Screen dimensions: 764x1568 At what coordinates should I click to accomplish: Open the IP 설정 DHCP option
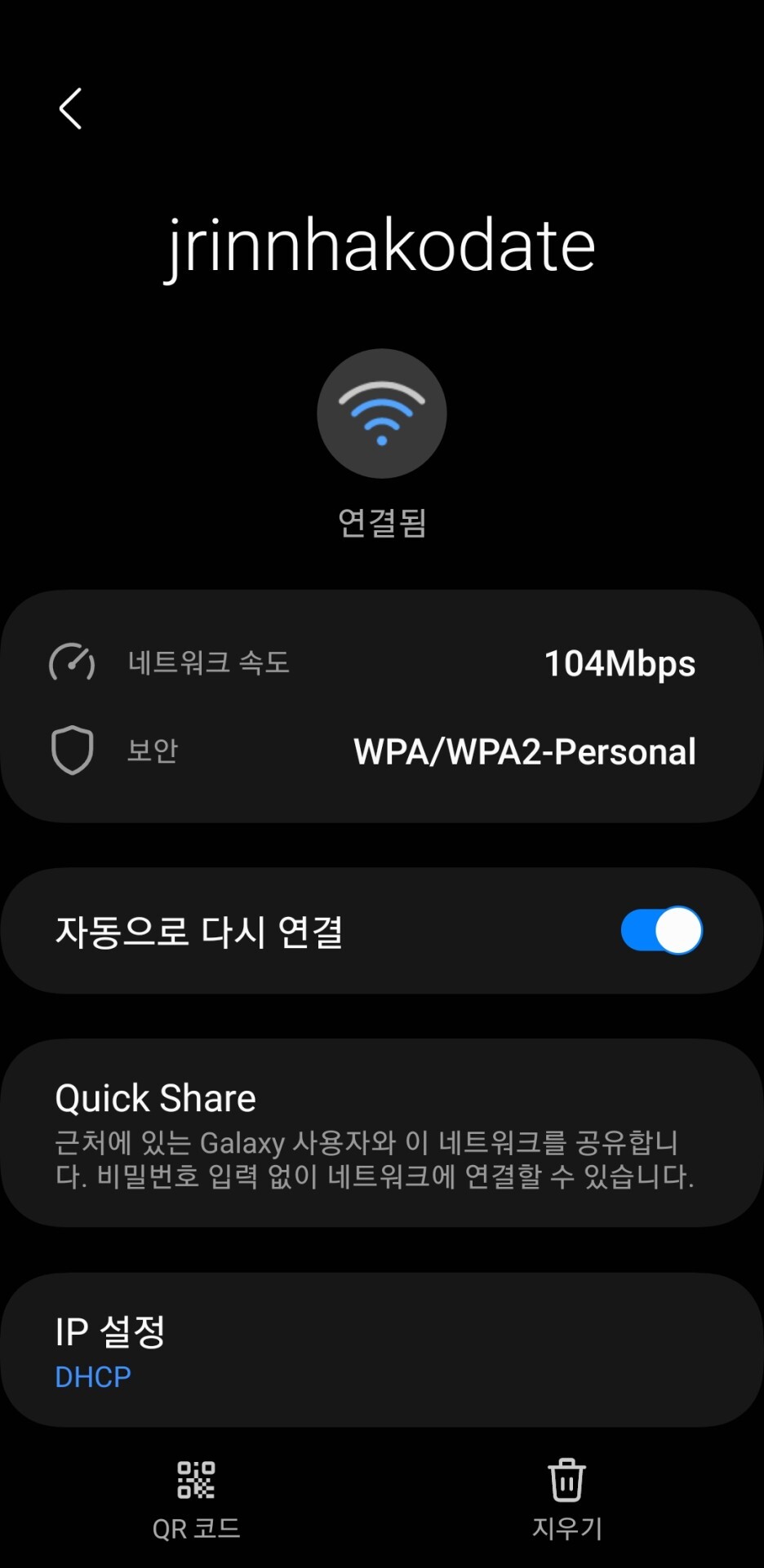382,1350
